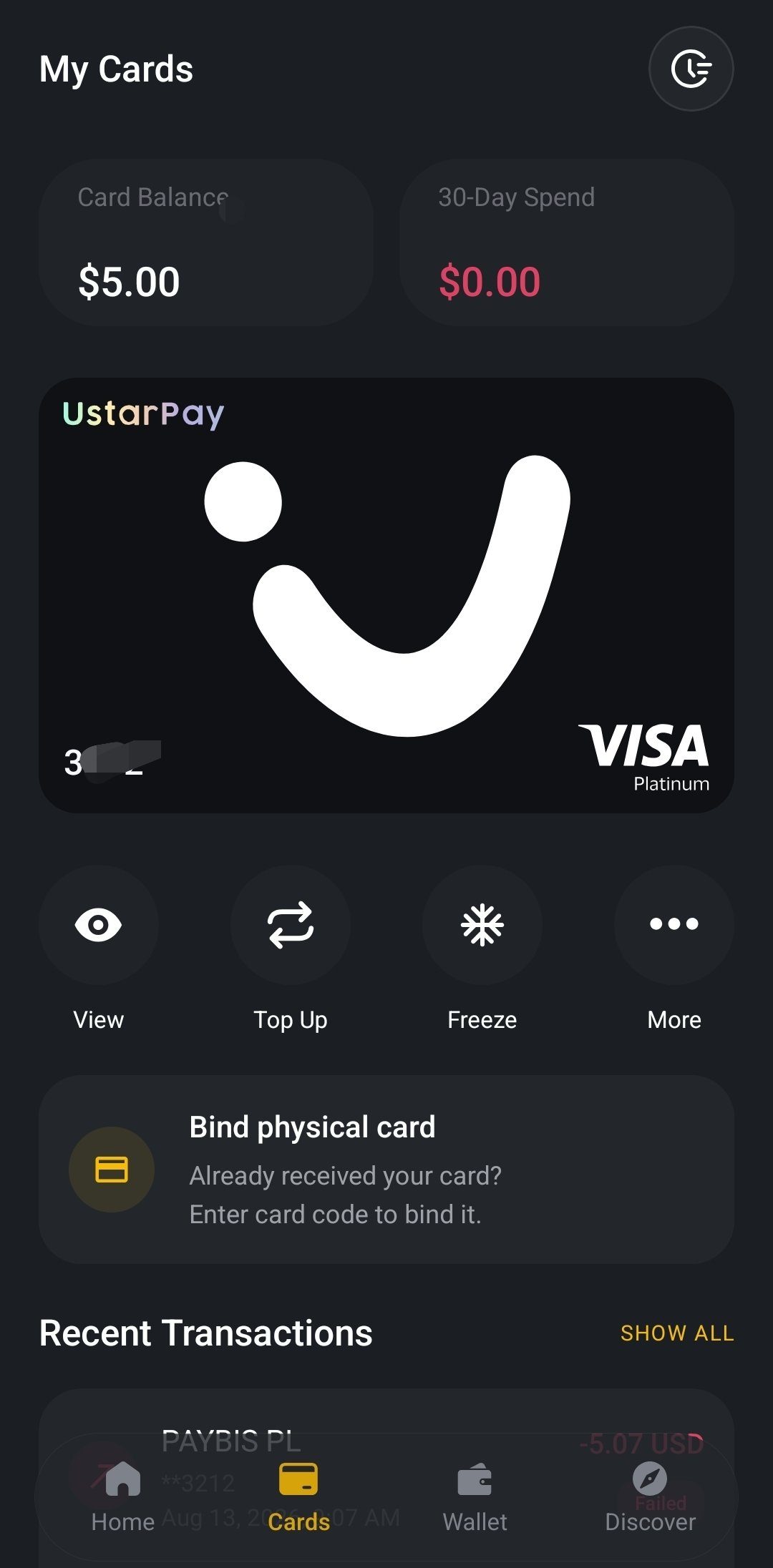Switch to the Home tab
Screen dimensions: 773x1568
pos(123,1497)
